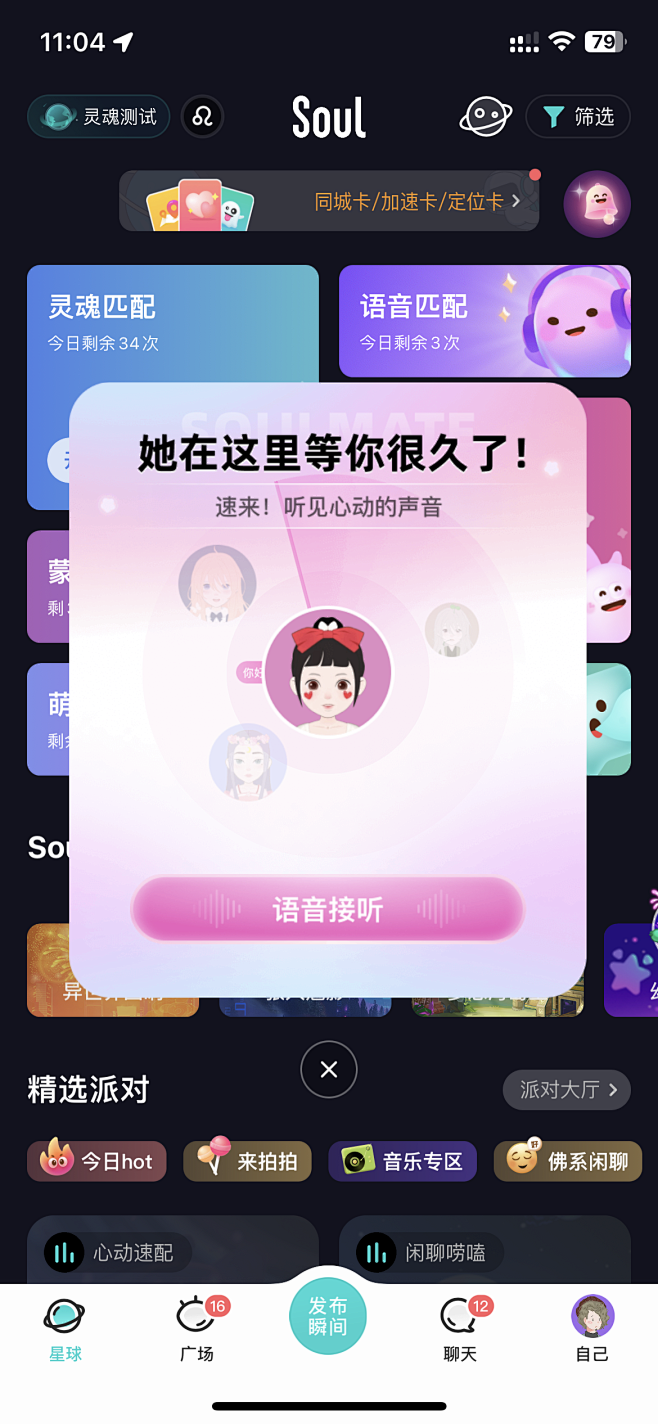The height and width of the screenshot is (1424, 658).
Task: Go to 派对大厅
Action: coord(566,1089)
